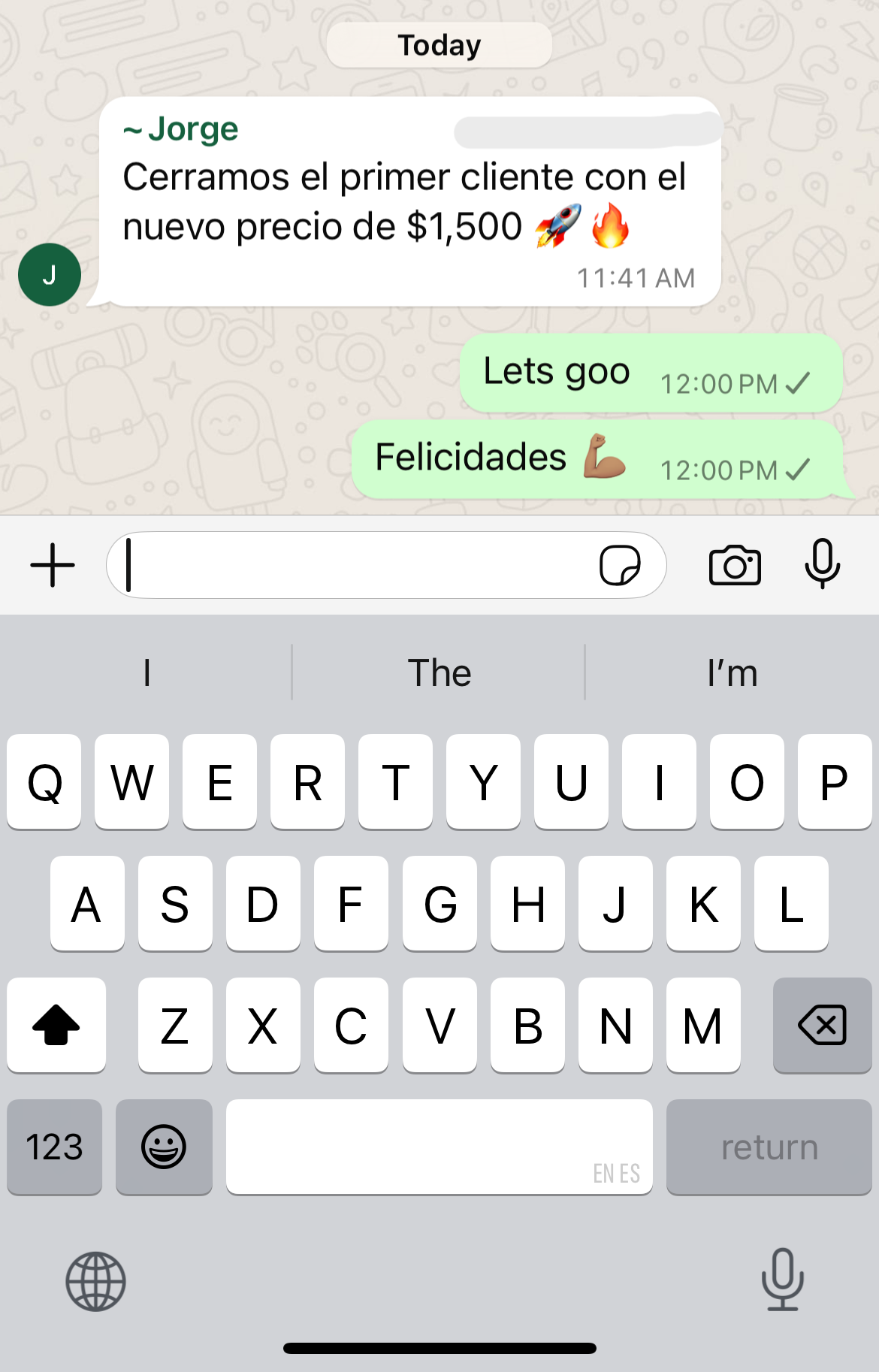Start keyboard dictation with the bottom microphone
The height and width of the screenshot is (1372, 879).
coord(782,1280)
